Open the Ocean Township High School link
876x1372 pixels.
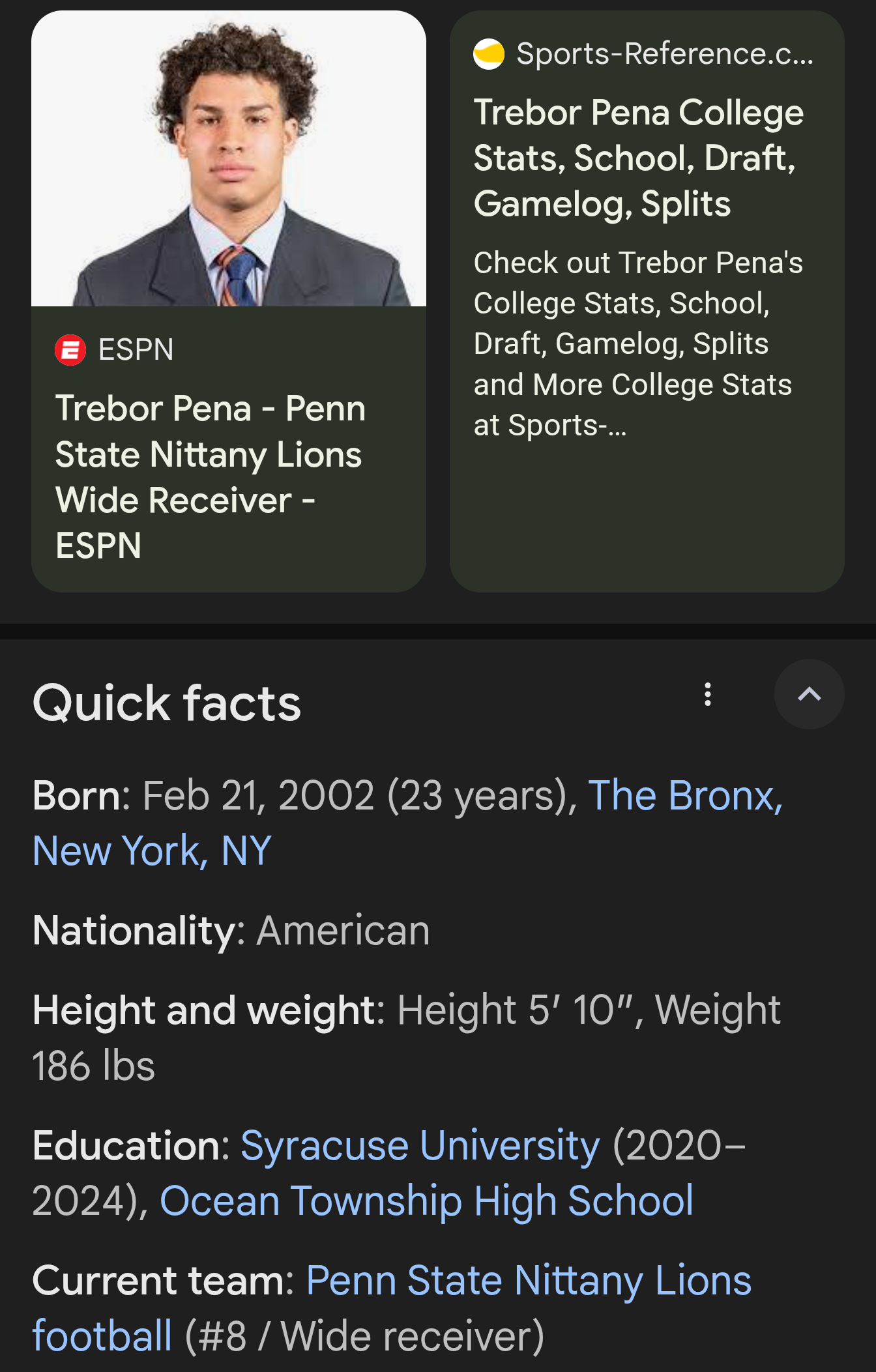[427, 1201]
